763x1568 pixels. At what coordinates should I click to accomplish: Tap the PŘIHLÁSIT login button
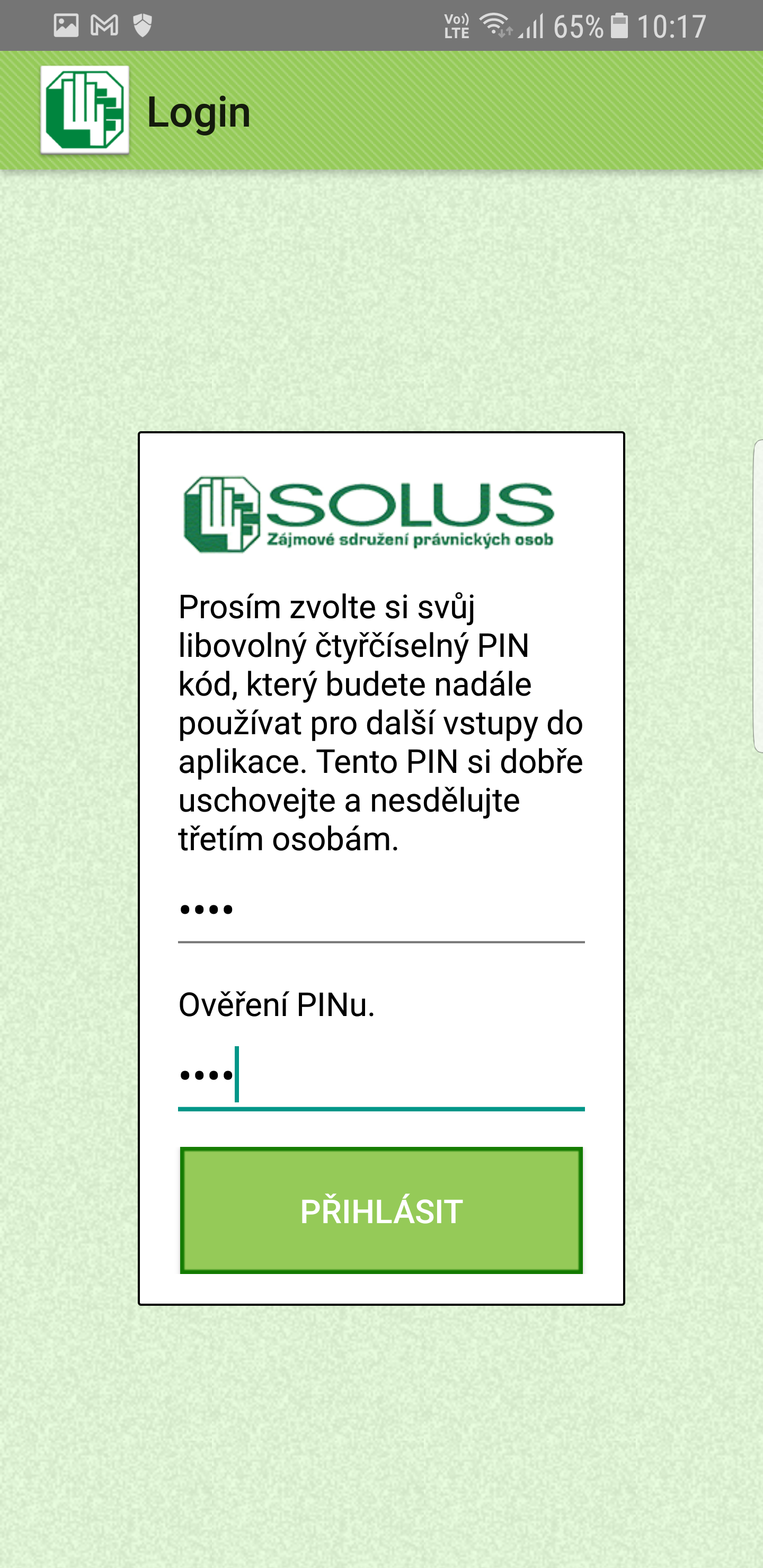(x=381, y=1210)
